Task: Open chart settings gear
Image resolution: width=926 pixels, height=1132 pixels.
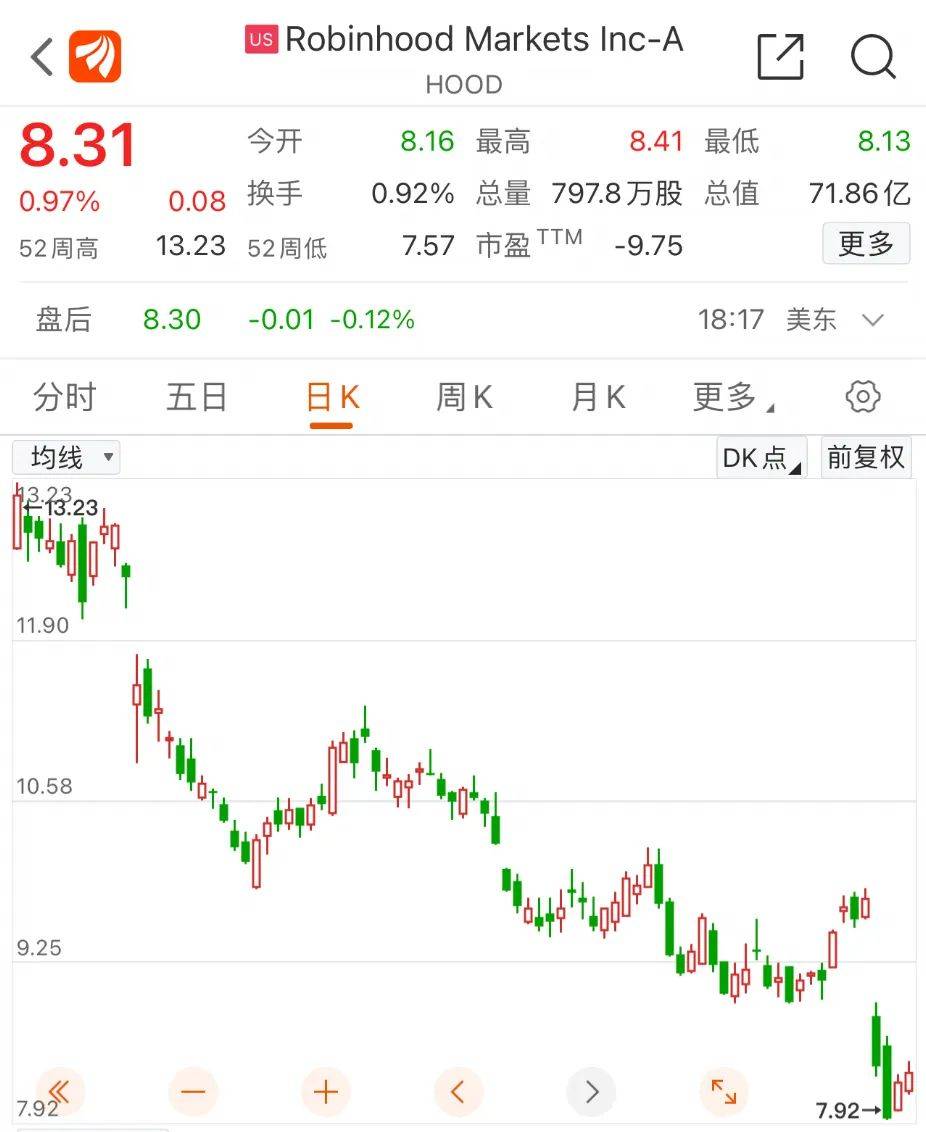Action: coord(862,397)
